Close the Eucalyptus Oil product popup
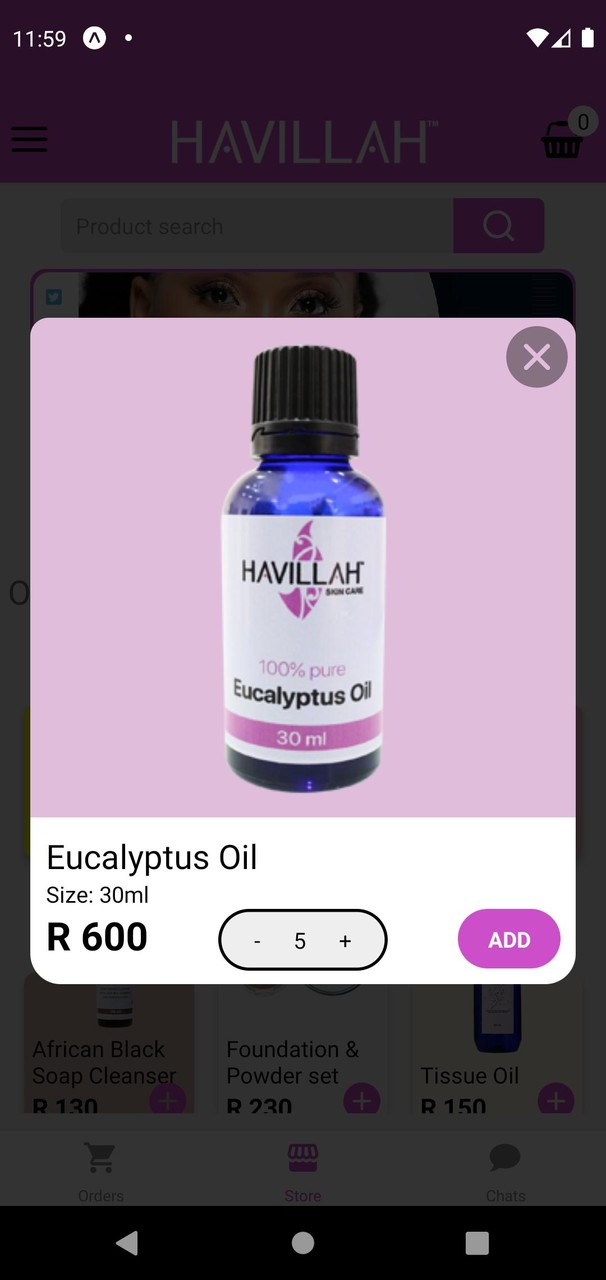Screen dimensions: 606x1280 coord(537,357)
